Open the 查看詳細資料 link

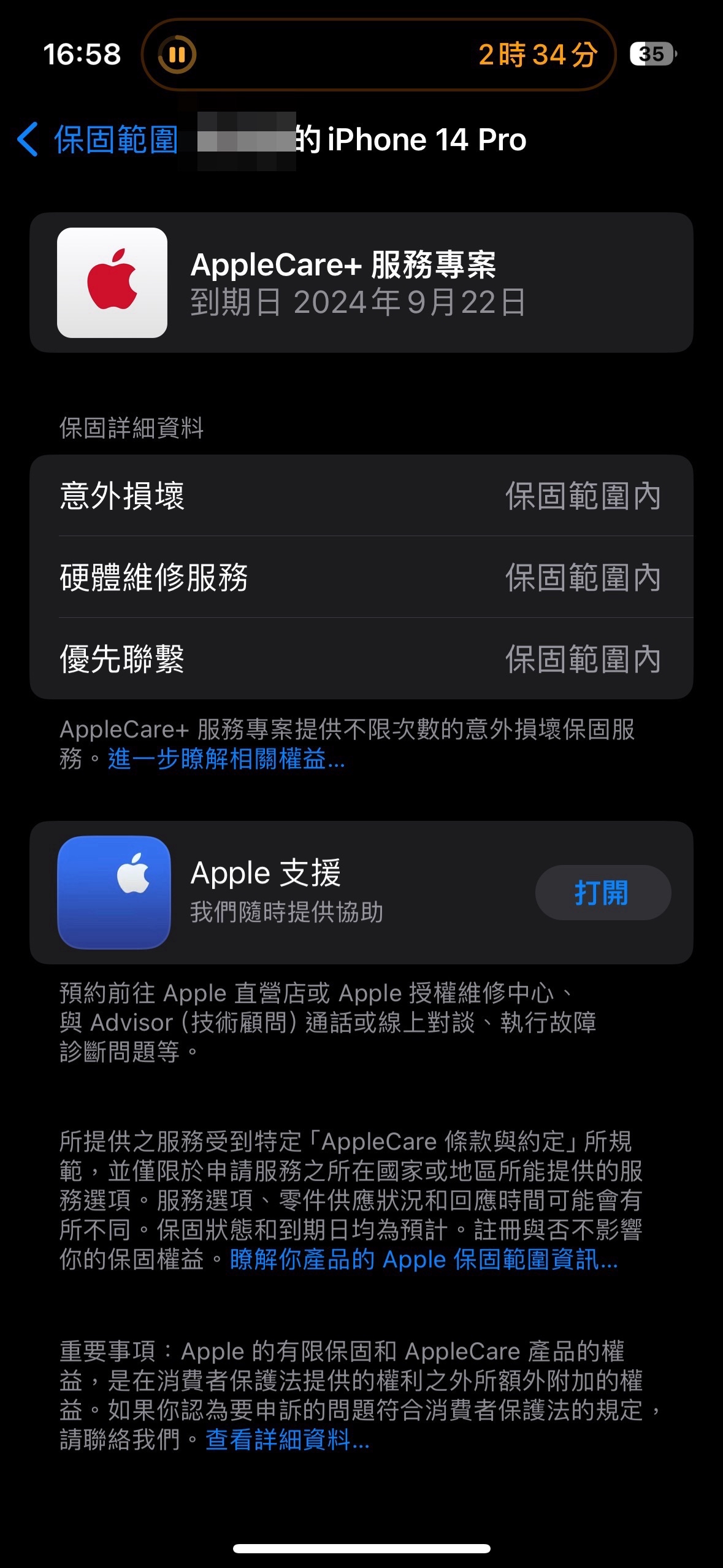click(287, 1439)
